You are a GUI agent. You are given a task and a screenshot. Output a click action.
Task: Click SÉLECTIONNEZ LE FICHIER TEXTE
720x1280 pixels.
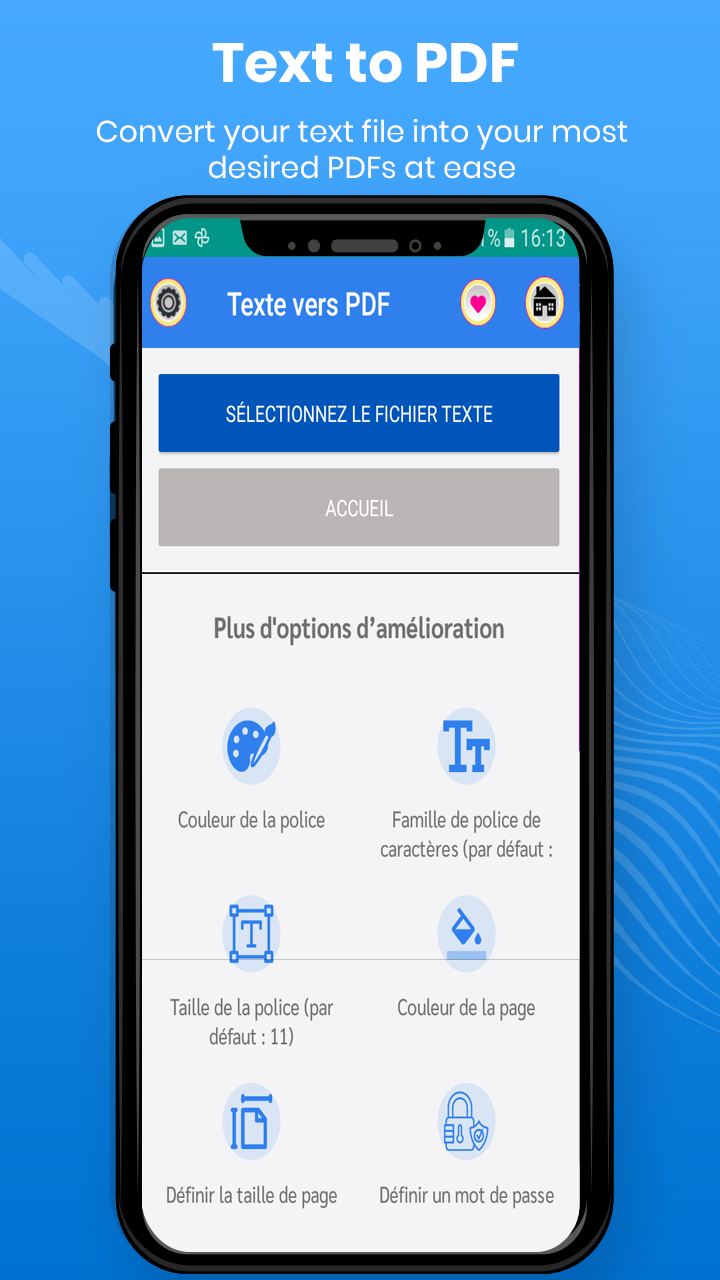coord(359,412)
